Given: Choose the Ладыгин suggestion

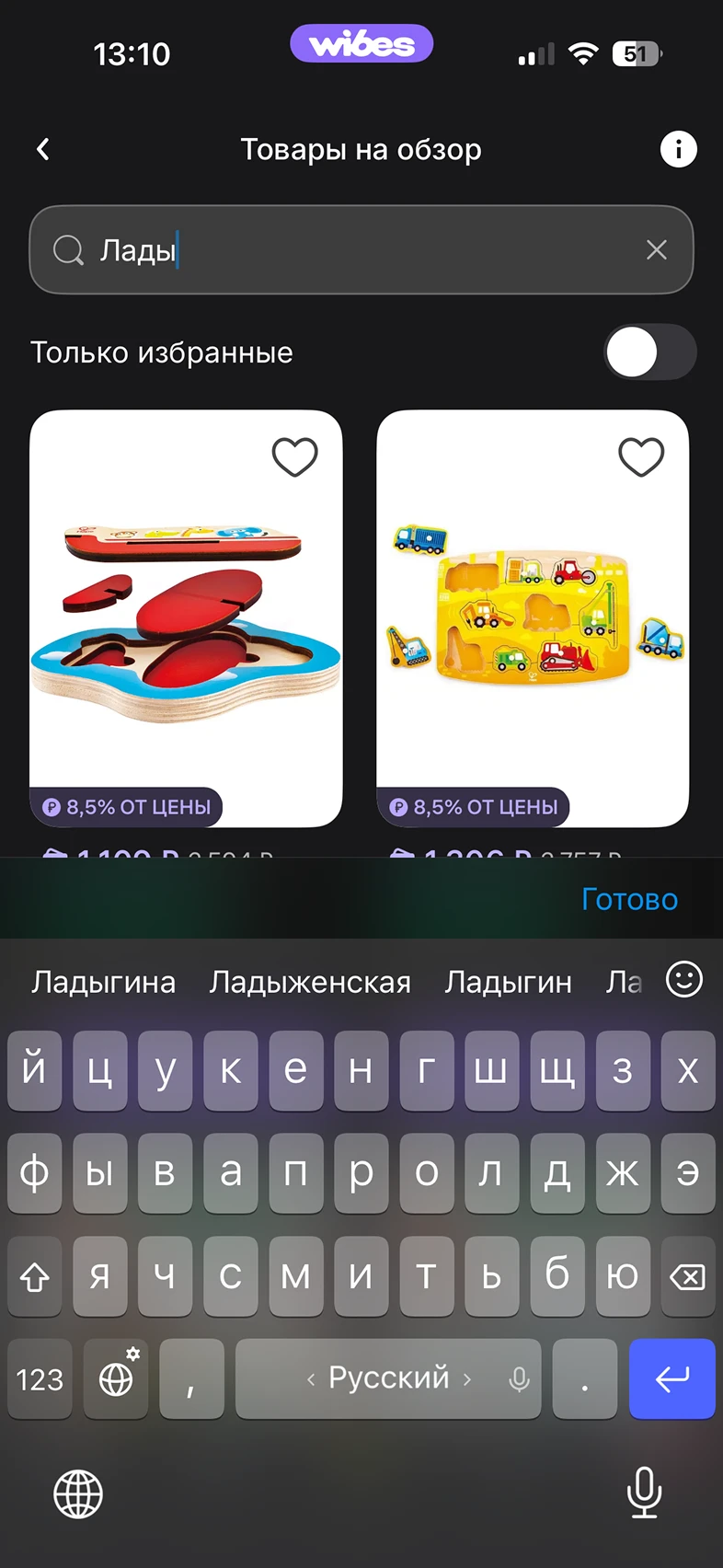Looking at the screenshot, I should point(508,982).
